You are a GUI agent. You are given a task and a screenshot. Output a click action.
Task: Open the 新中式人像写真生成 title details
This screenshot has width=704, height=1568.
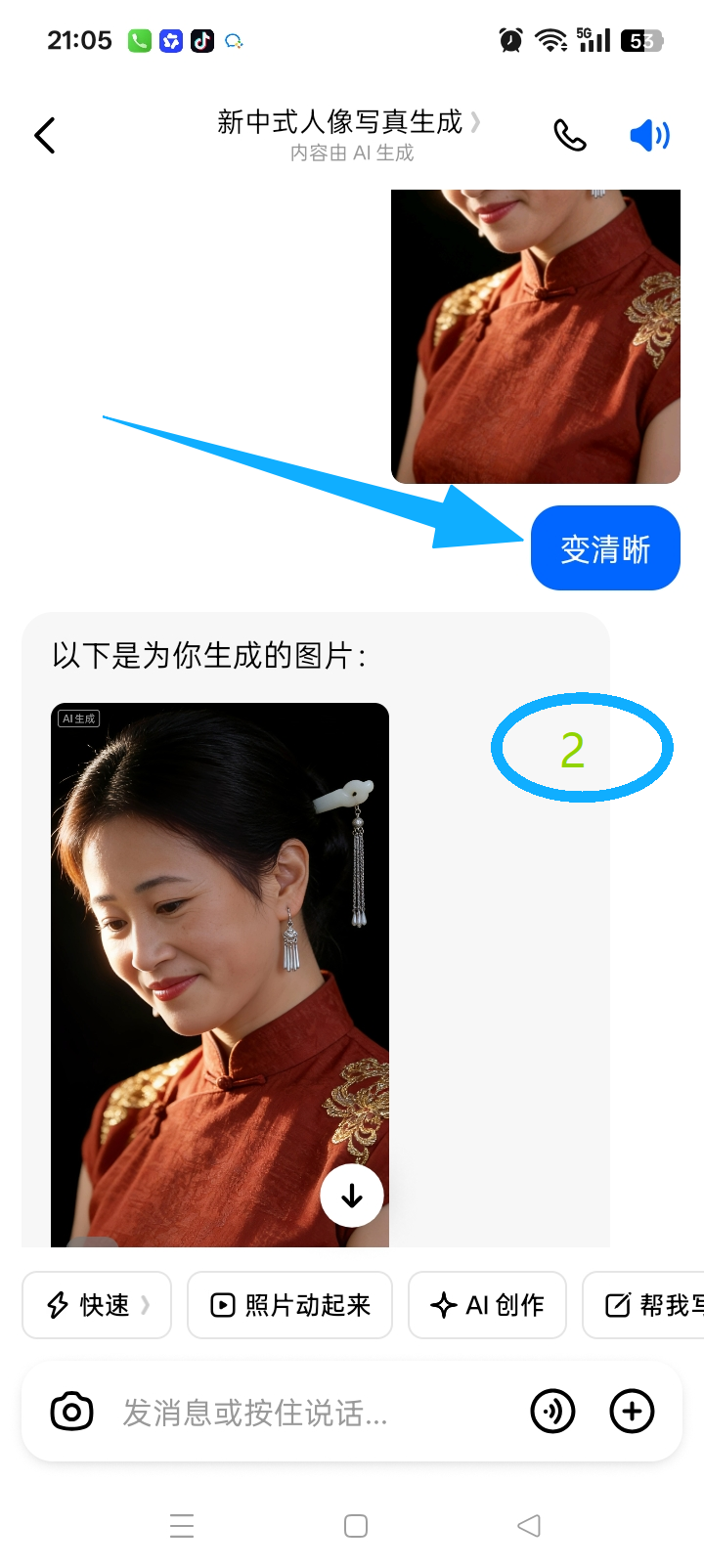[x=347, y=122]
